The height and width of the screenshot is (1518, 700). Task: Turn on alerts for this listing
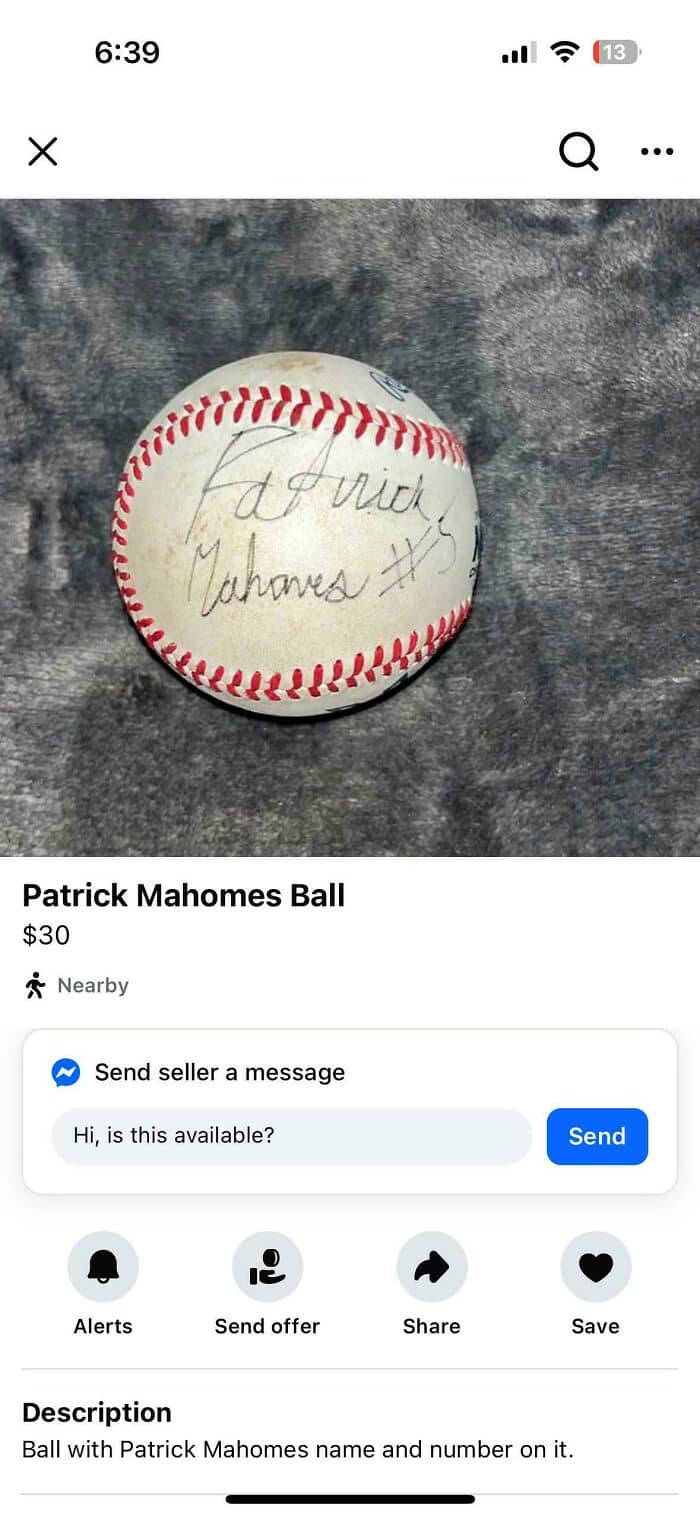103,1267
